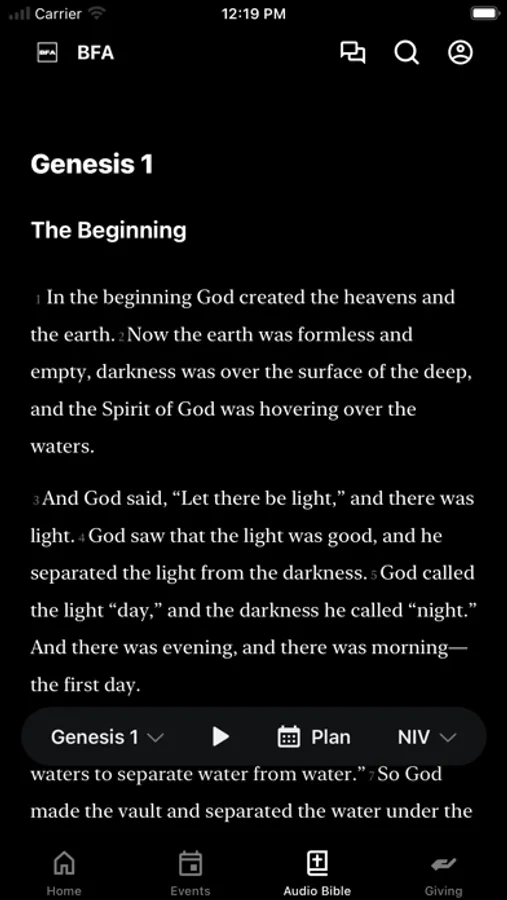Play the Genesis 1 audio
Image resolution: width=507 pixels, height=900 pixels.
coord(220,737)
